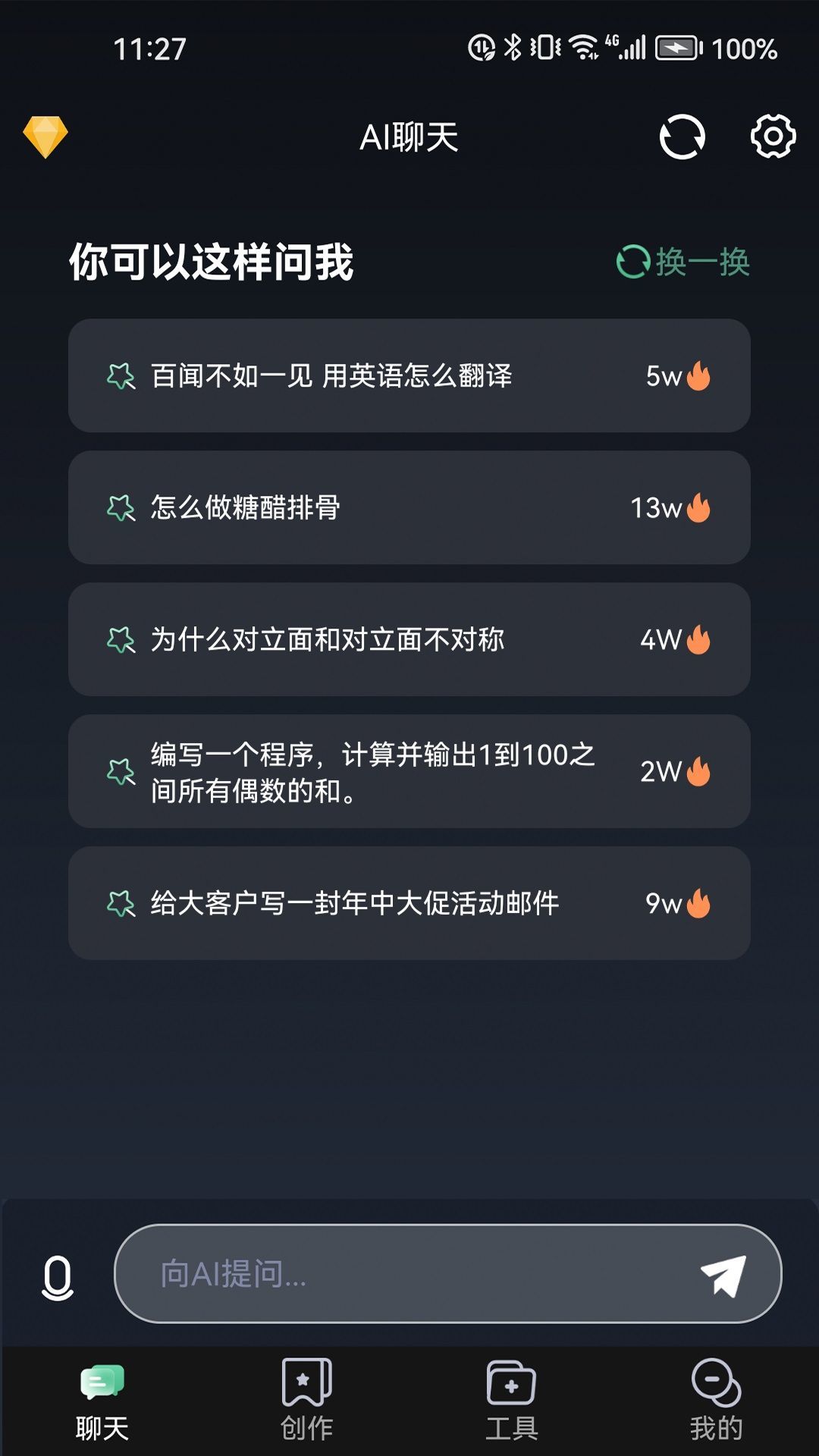
Task: Focus the 向AI提问 input field
Action: [447, 1274]
